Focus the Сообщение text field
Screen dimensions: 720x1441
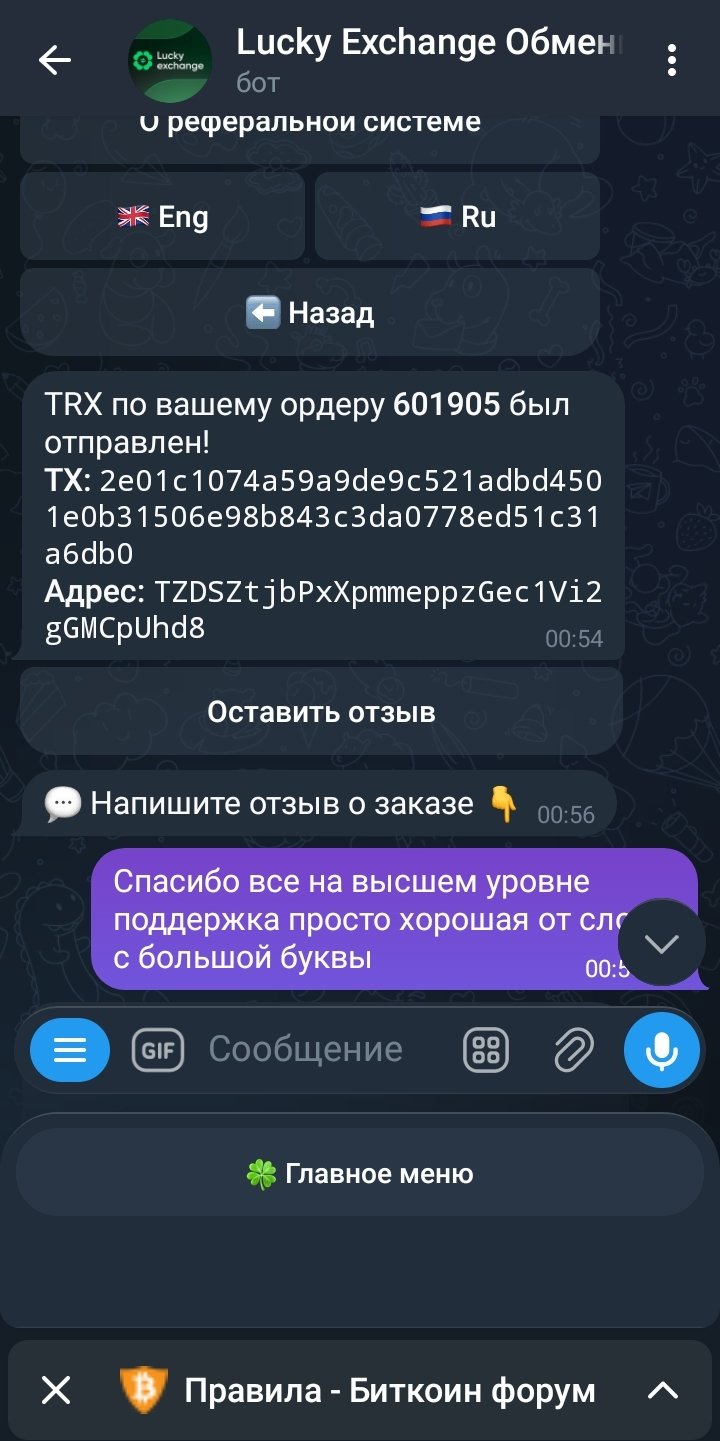tap(320, 1049)
